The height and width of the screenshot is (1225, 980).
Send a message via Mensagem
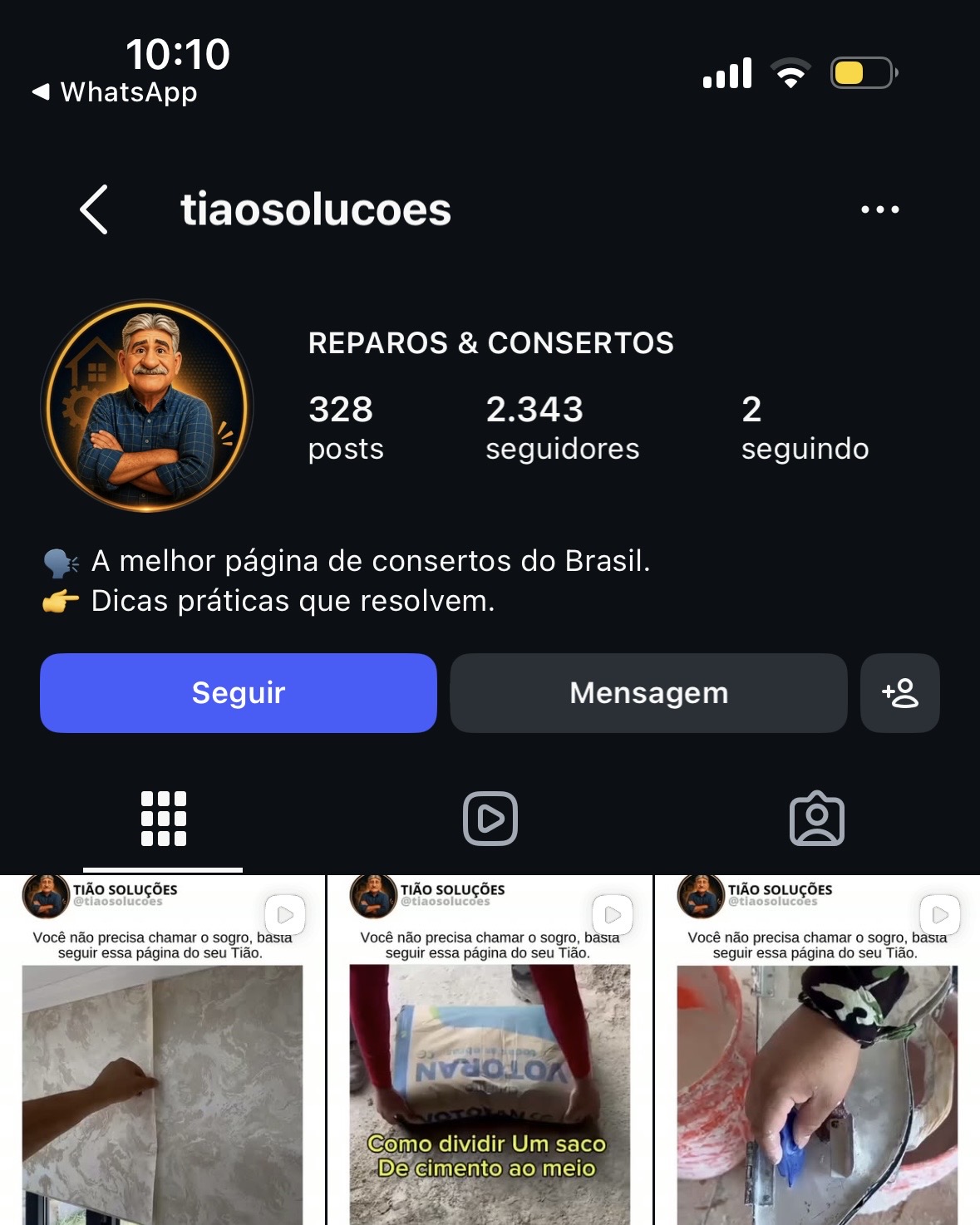point(648,693)
